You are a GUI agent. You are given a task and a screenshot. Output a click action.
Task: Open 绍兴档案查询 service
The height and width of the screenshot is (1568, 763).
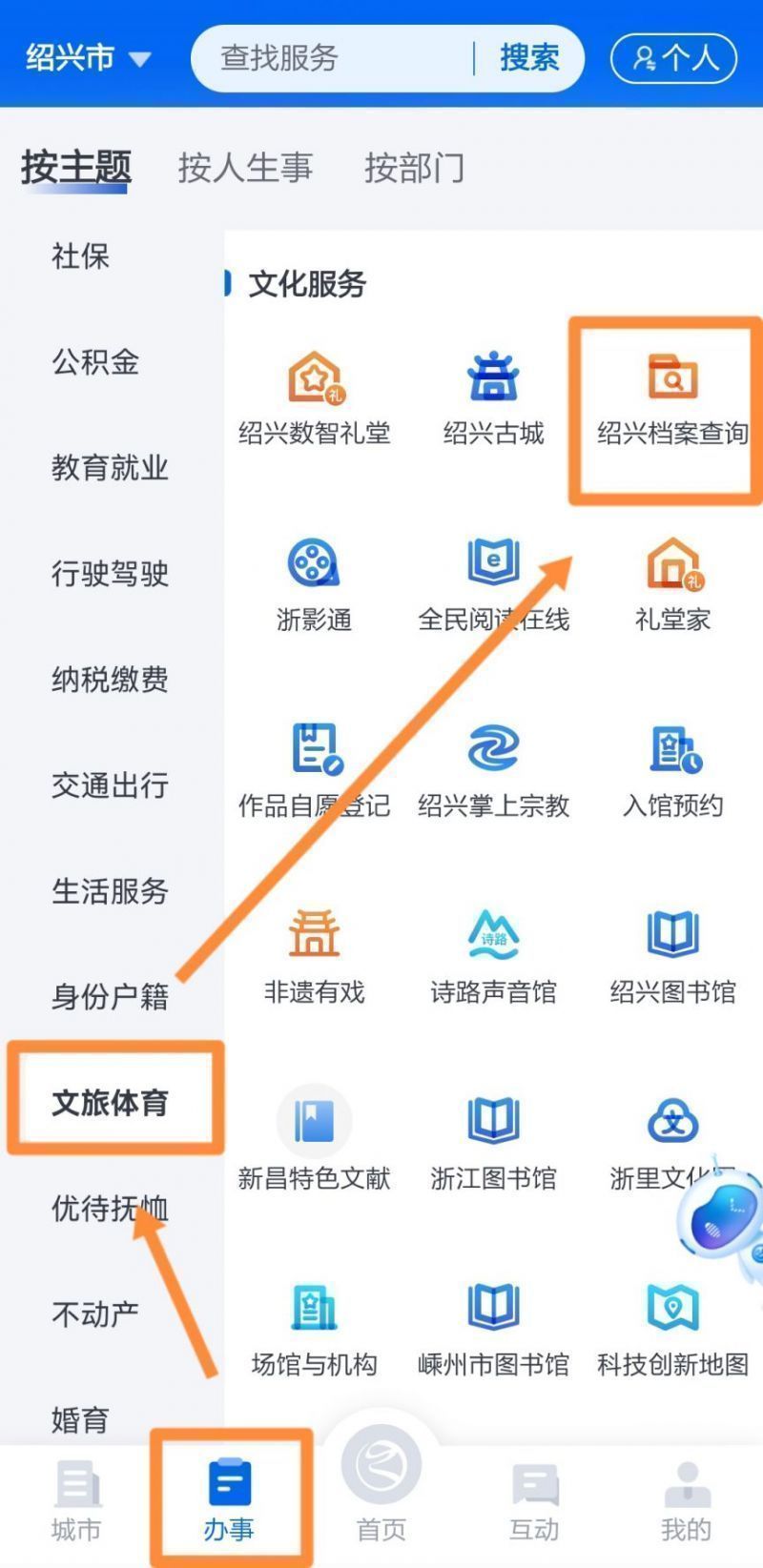[671, 400]
